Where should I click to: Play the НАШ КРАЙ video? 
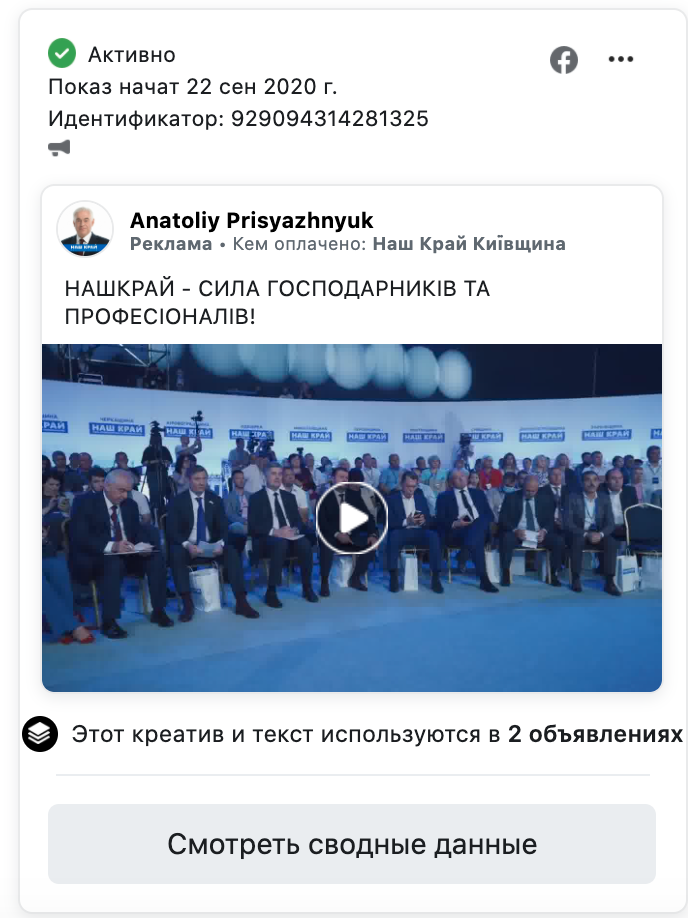pos(352,518)
